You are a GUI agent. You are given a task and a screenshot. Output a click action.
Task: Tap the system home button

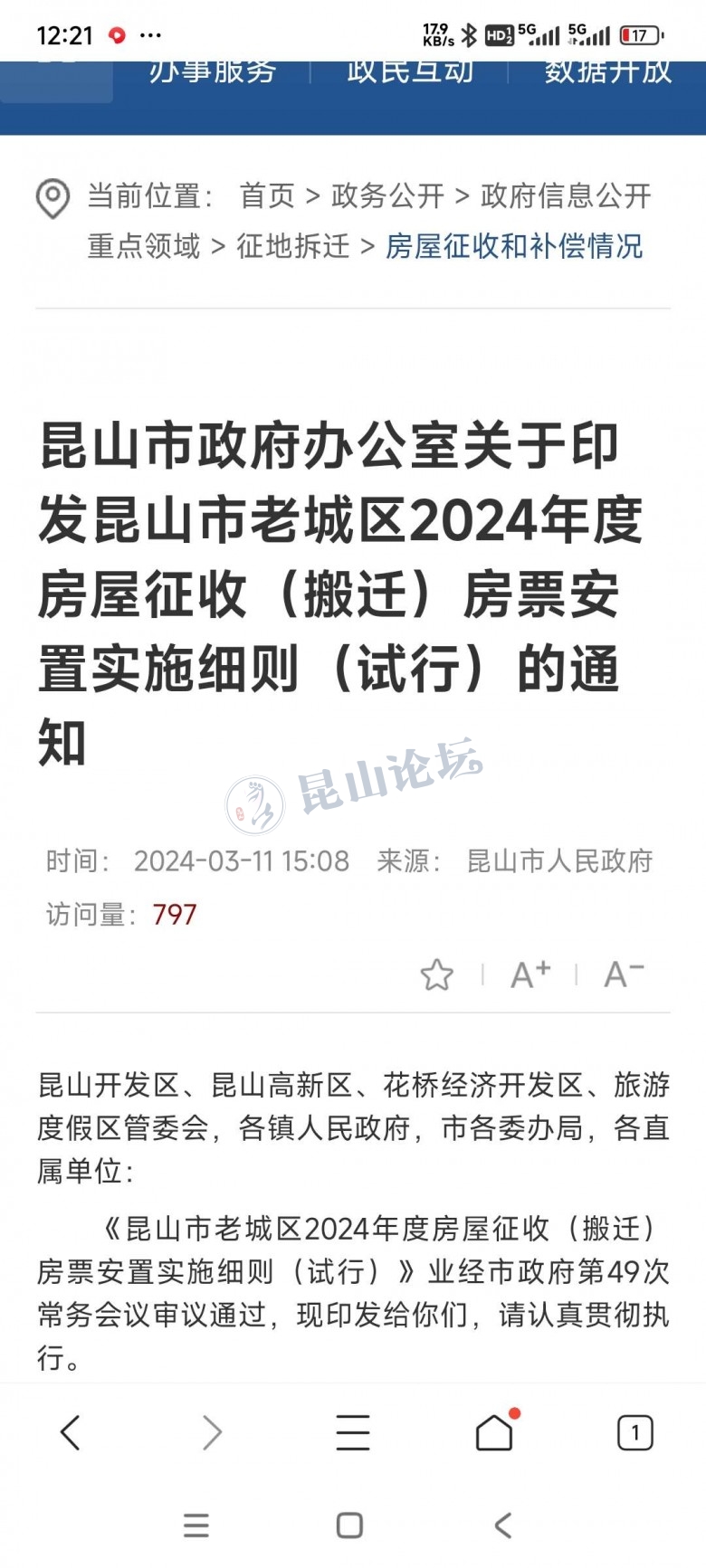point(349,1525)
